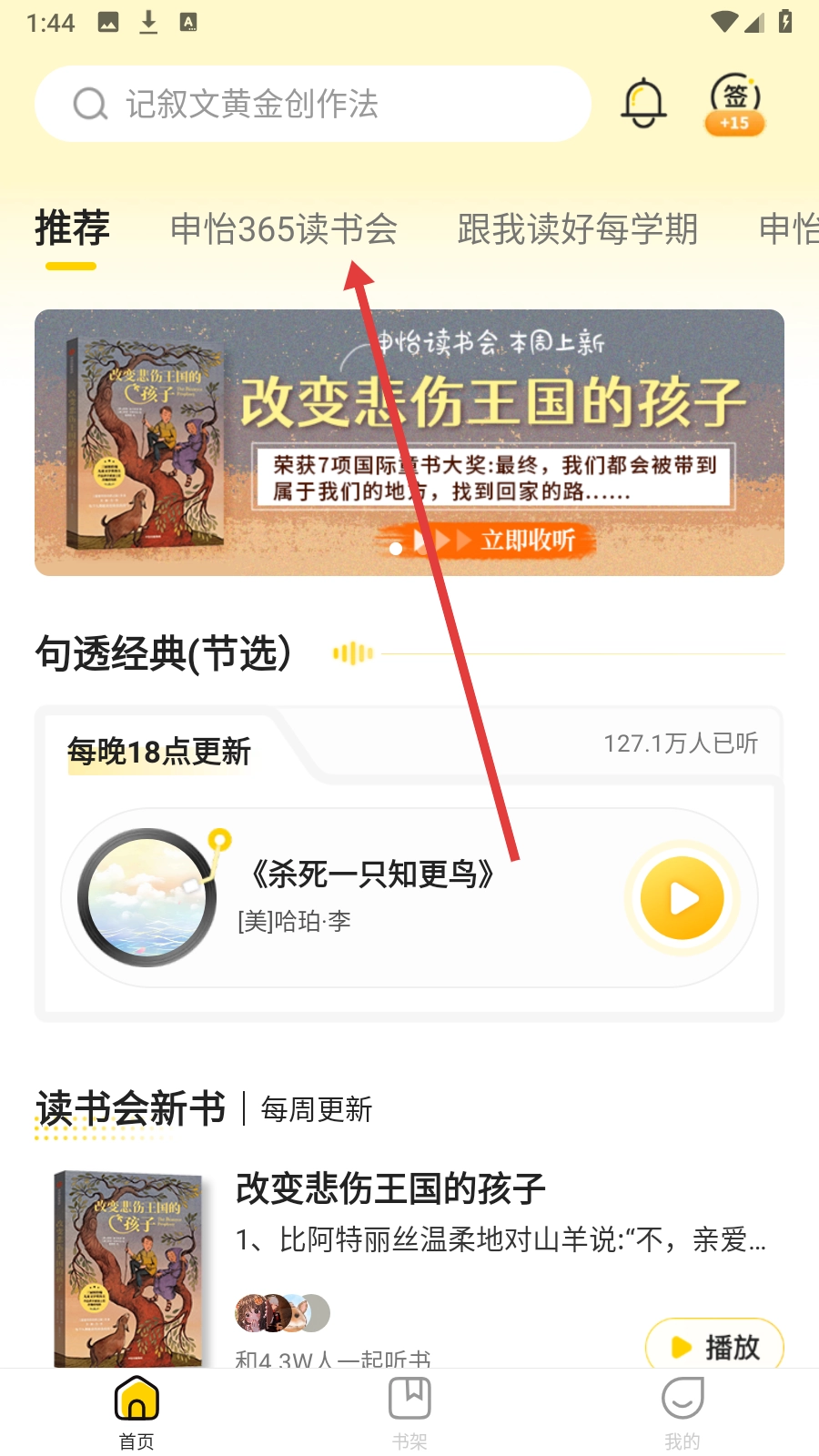Open the search box at the top
The image size is (819, 1456).
pyautogui.click(x=312, y=104)
